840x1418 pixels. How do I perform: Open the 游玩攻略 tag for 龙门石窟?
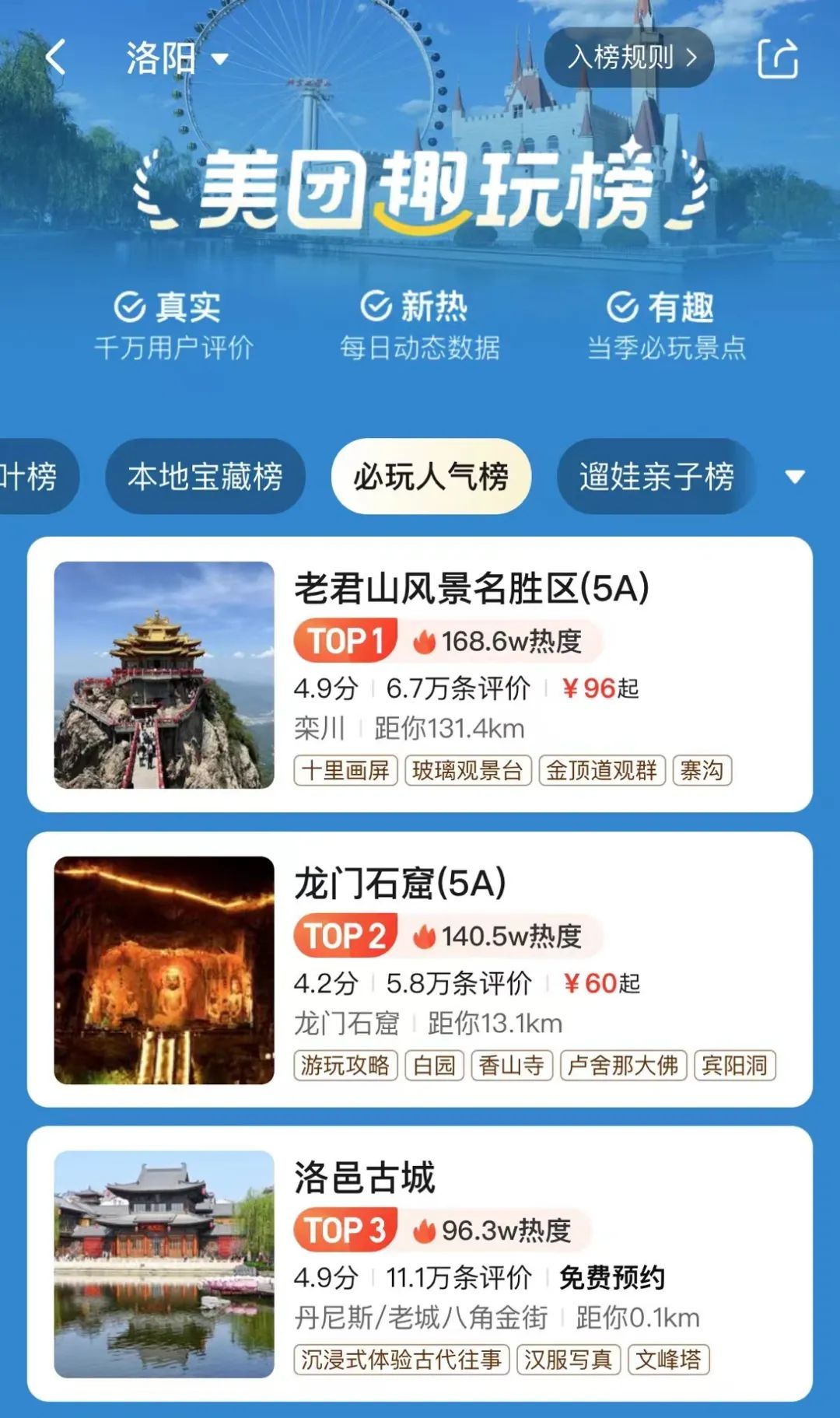[x=345, y=1066]
